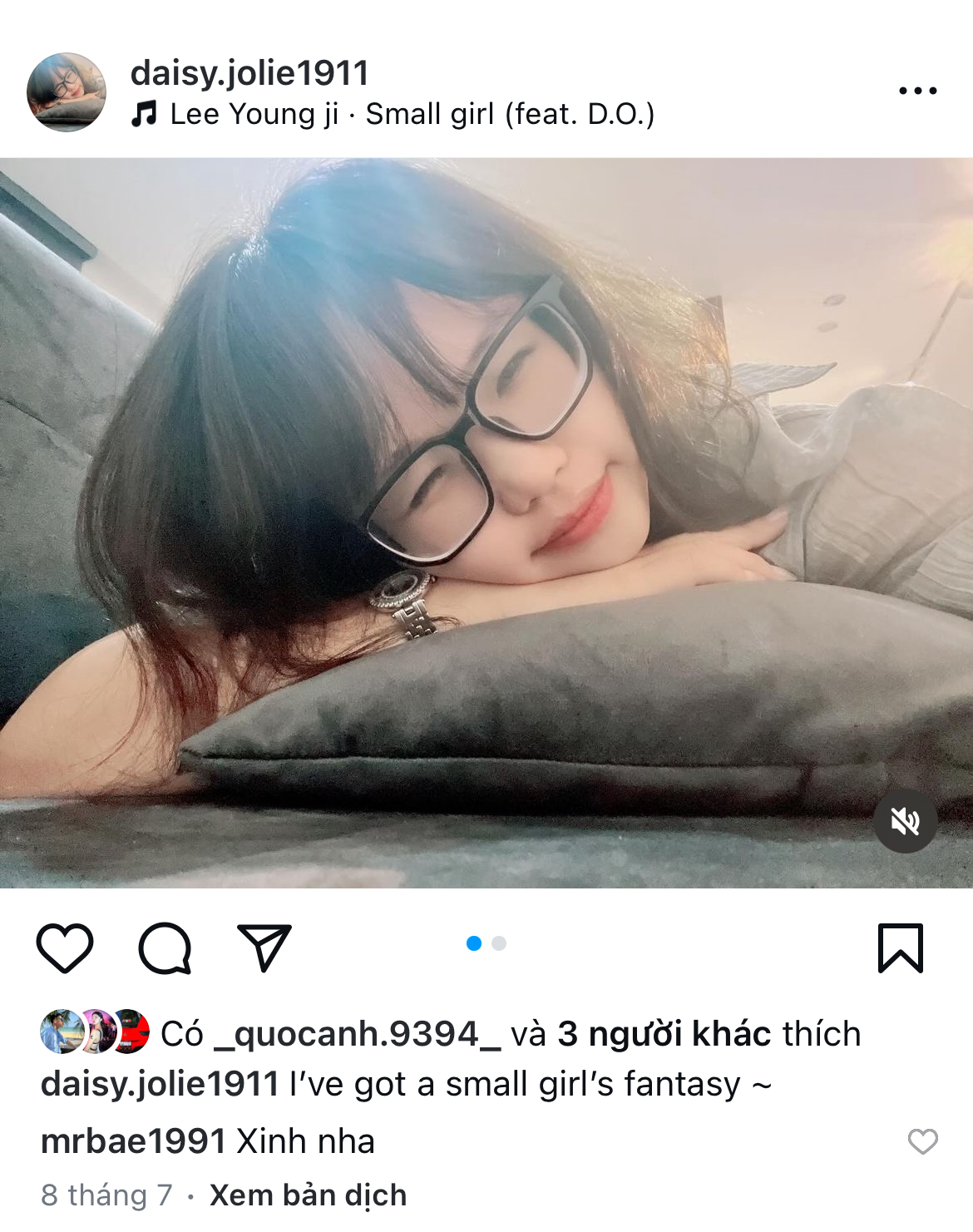This screenshot has height=1232, width=973.
Task: Open the post photo
Action: pyautogui.click(x=486, y=522)
